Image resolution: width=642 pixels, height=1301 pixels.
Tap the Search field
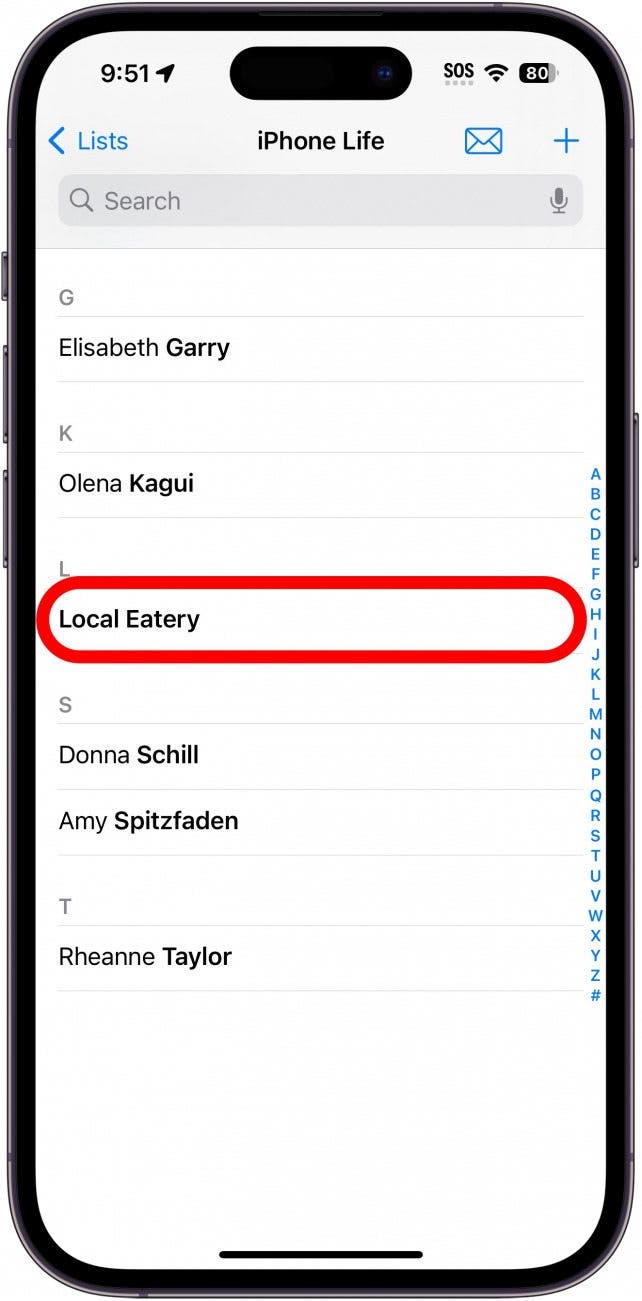pyautogui.click(x=300, y=201)
